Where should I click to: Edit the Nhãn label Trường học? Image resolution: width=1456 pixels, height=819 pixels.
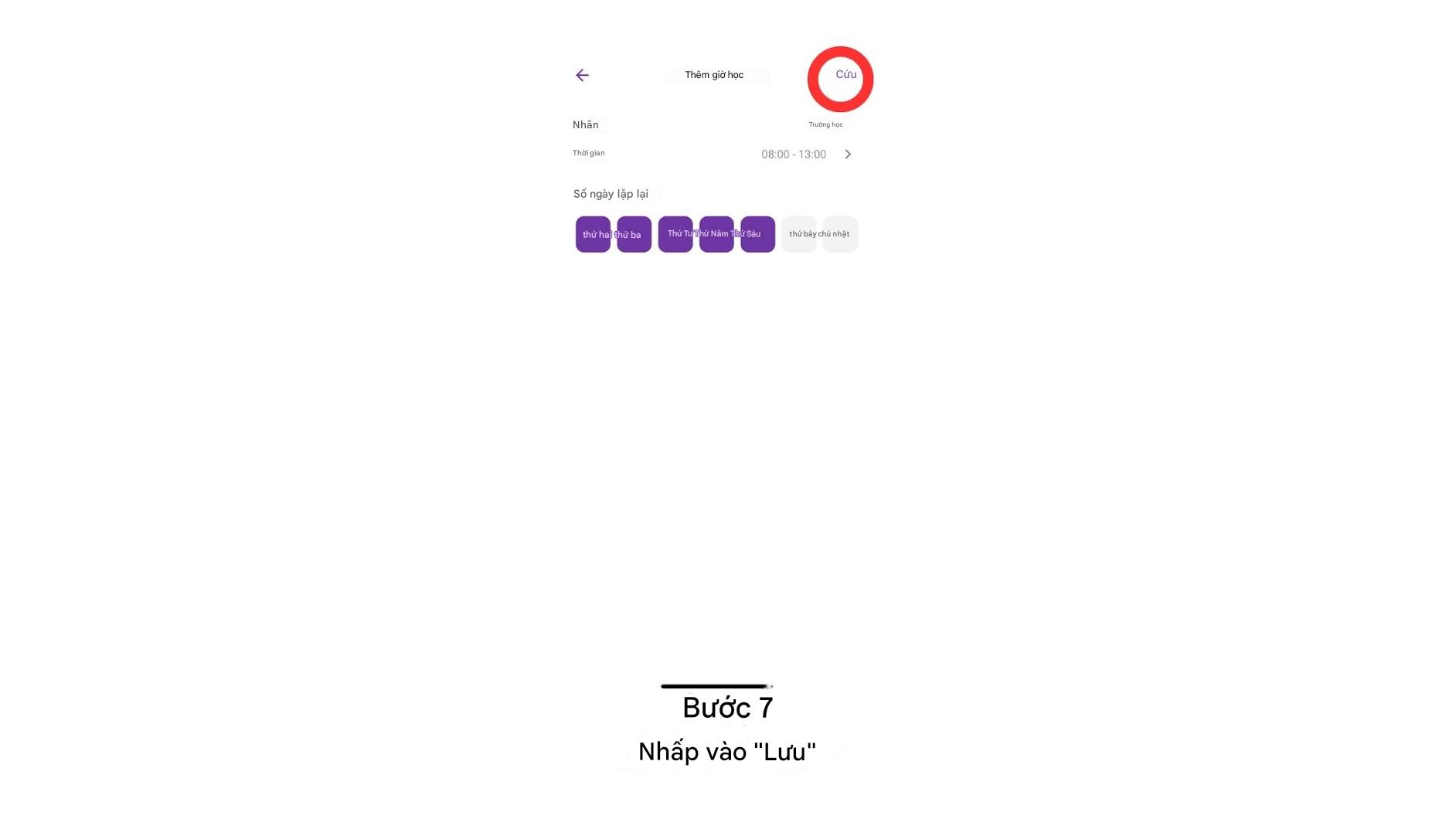(825, 124)
